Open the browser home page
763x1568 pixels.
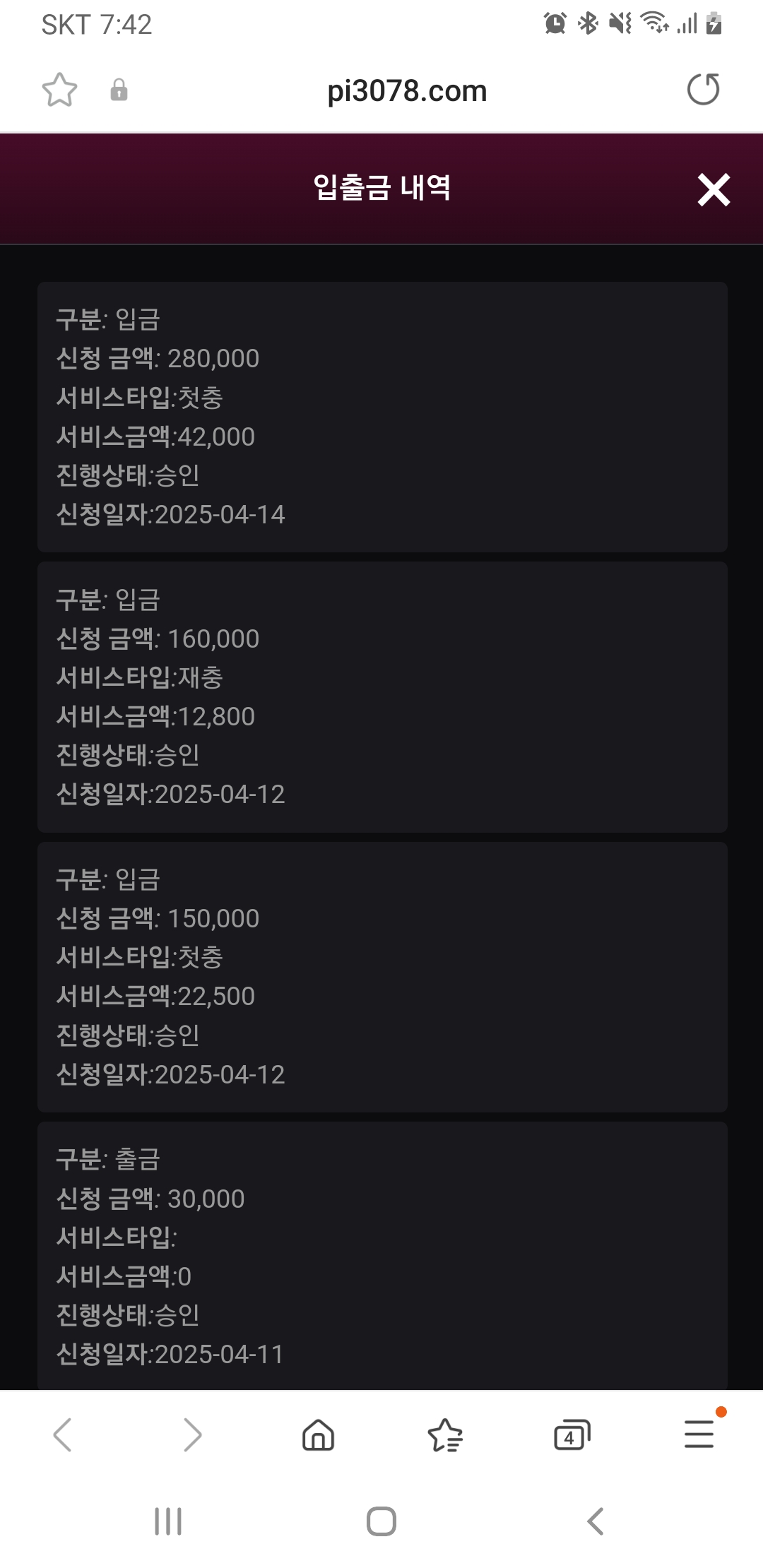pyautogui.click(x=318, y=1435)
